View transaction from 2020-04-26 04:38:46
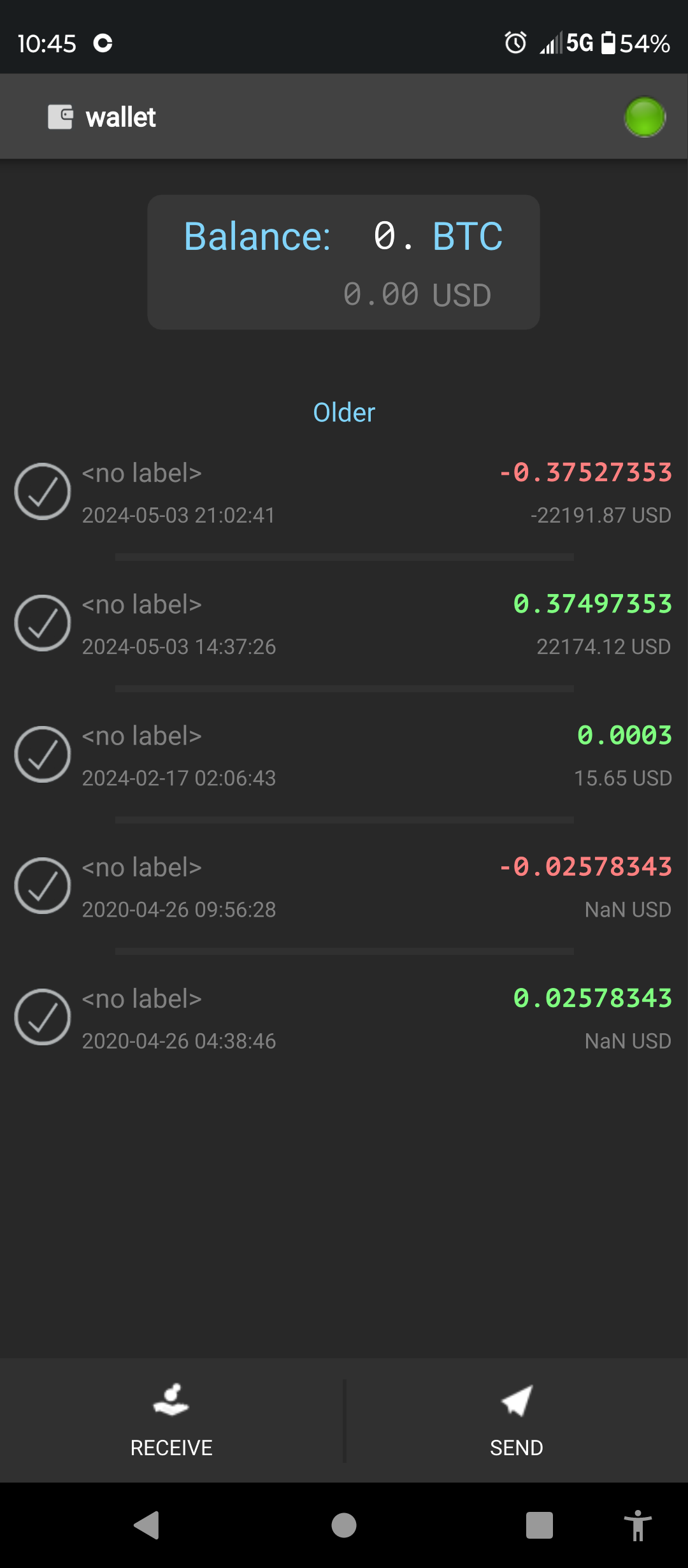Image resolution: width=688 pixels, height=1568 pixels. click(x=344, y=1018)
